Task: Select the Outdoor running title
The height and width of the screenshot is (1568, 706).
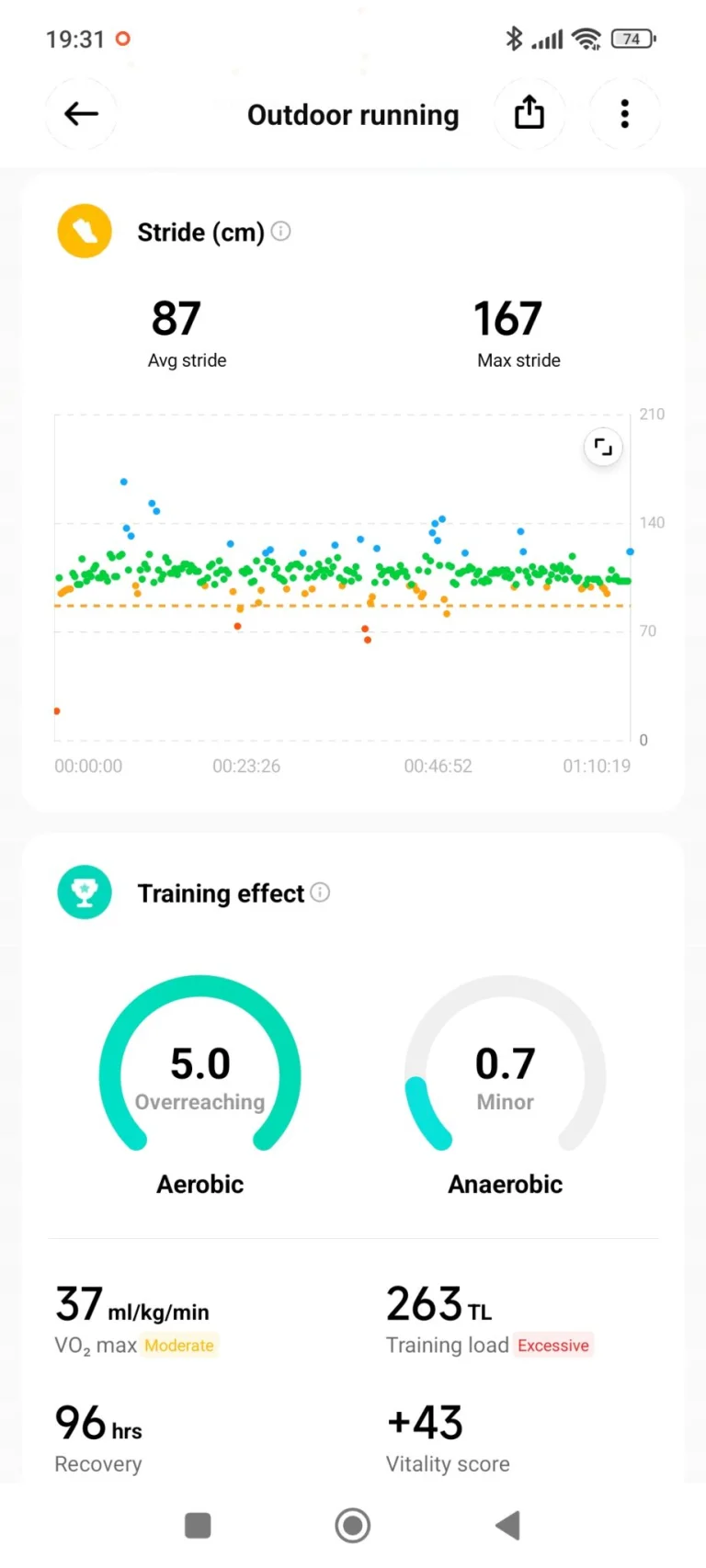Action: [x=352, y=114]
